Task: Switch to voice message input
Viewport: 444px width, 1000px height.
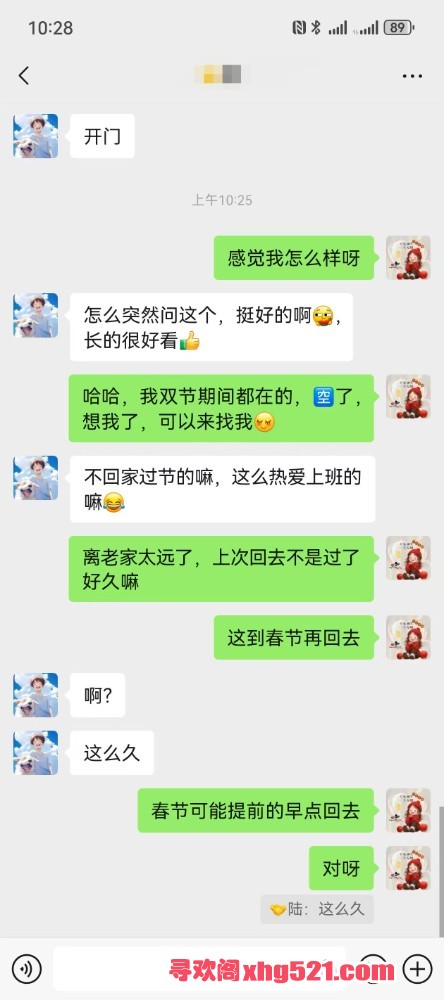Action: point(27,969)
